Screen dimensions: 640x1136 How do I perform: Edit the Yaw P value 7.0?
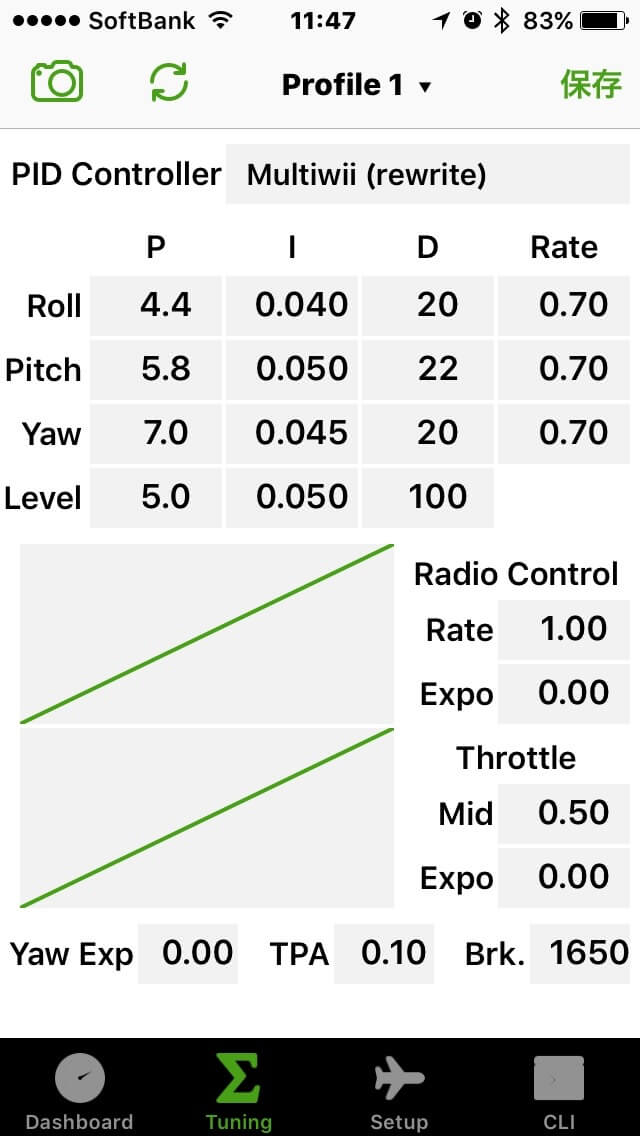pyautogui.click(x=156, y=433)
